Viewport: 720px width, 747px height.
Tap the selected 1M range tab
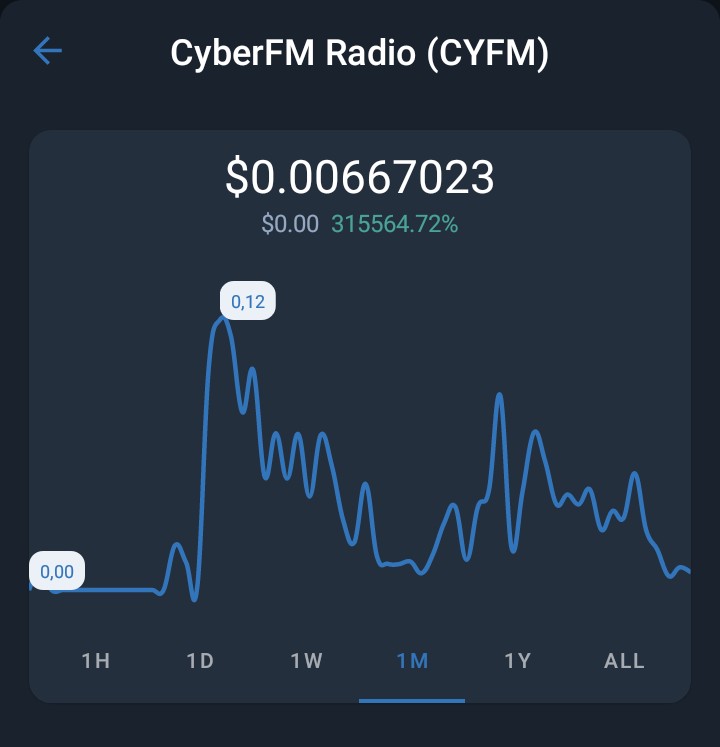click(412, 661)
